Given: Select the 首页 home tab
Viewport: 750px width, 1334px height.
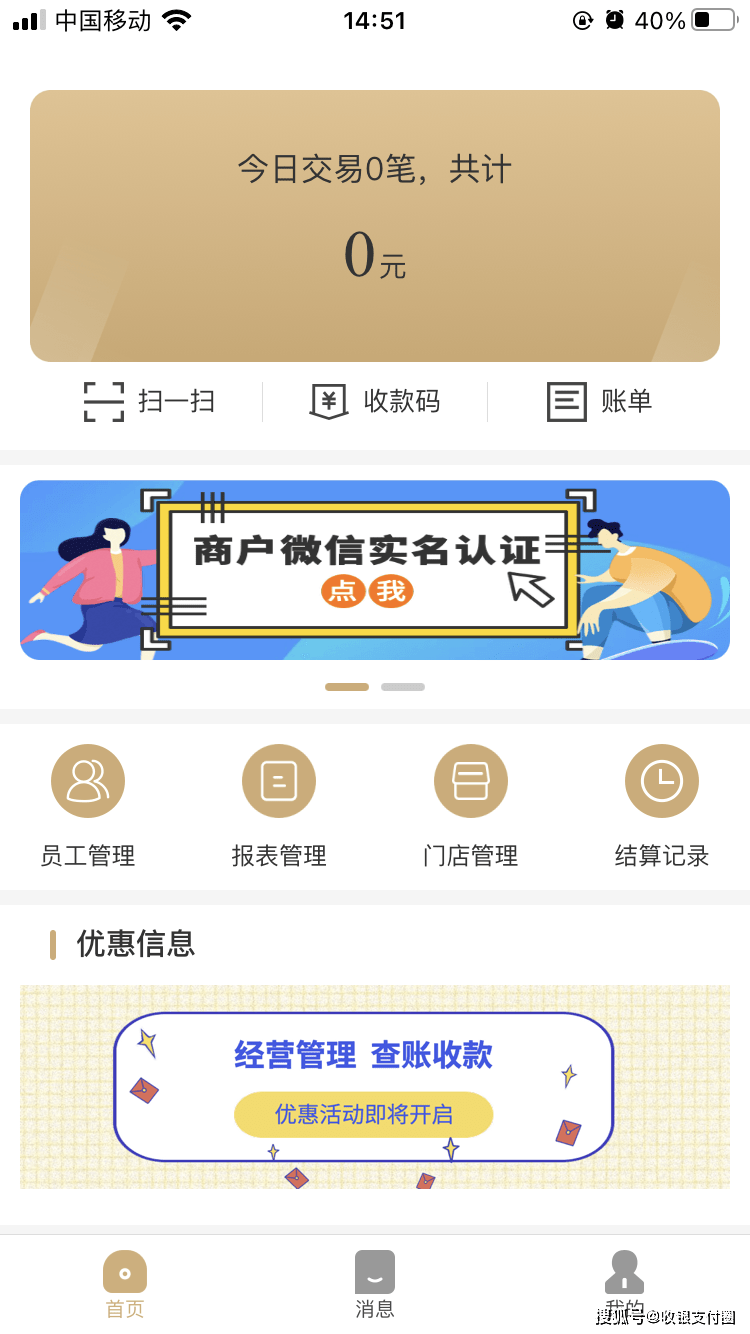Looking at the screenshot, I should (125, 1285).
